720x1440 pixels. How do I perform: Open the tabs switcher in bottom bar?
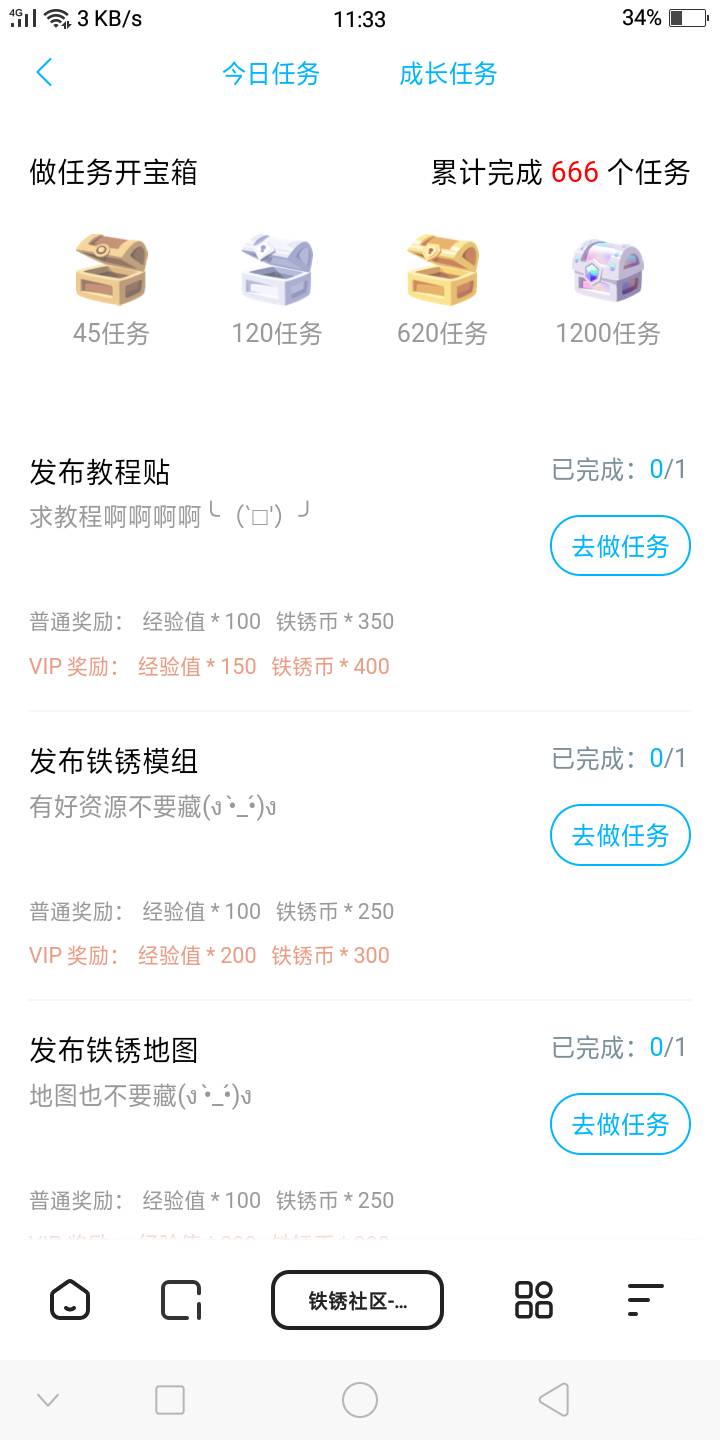181,1300
